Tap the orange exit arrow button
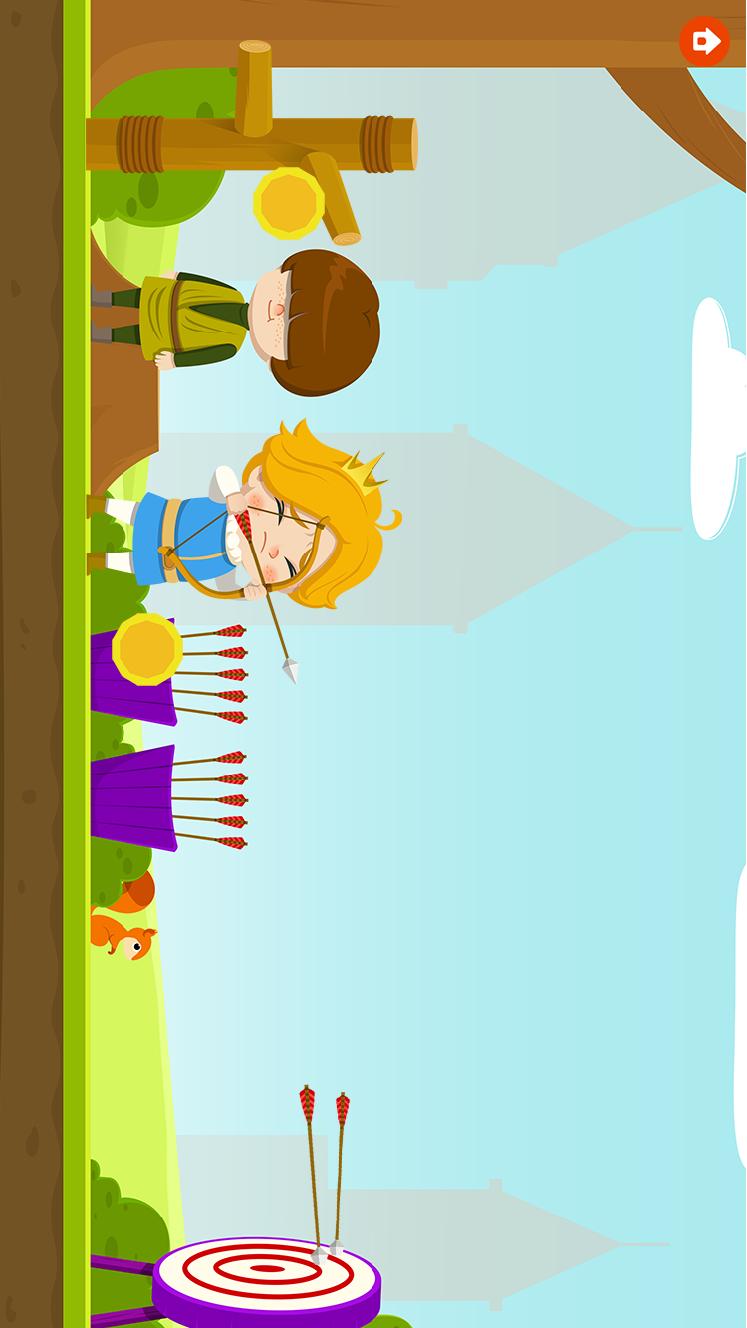The height and width of the screenshot is (1328, 747). pyautogui.click(x=705, y=41)
